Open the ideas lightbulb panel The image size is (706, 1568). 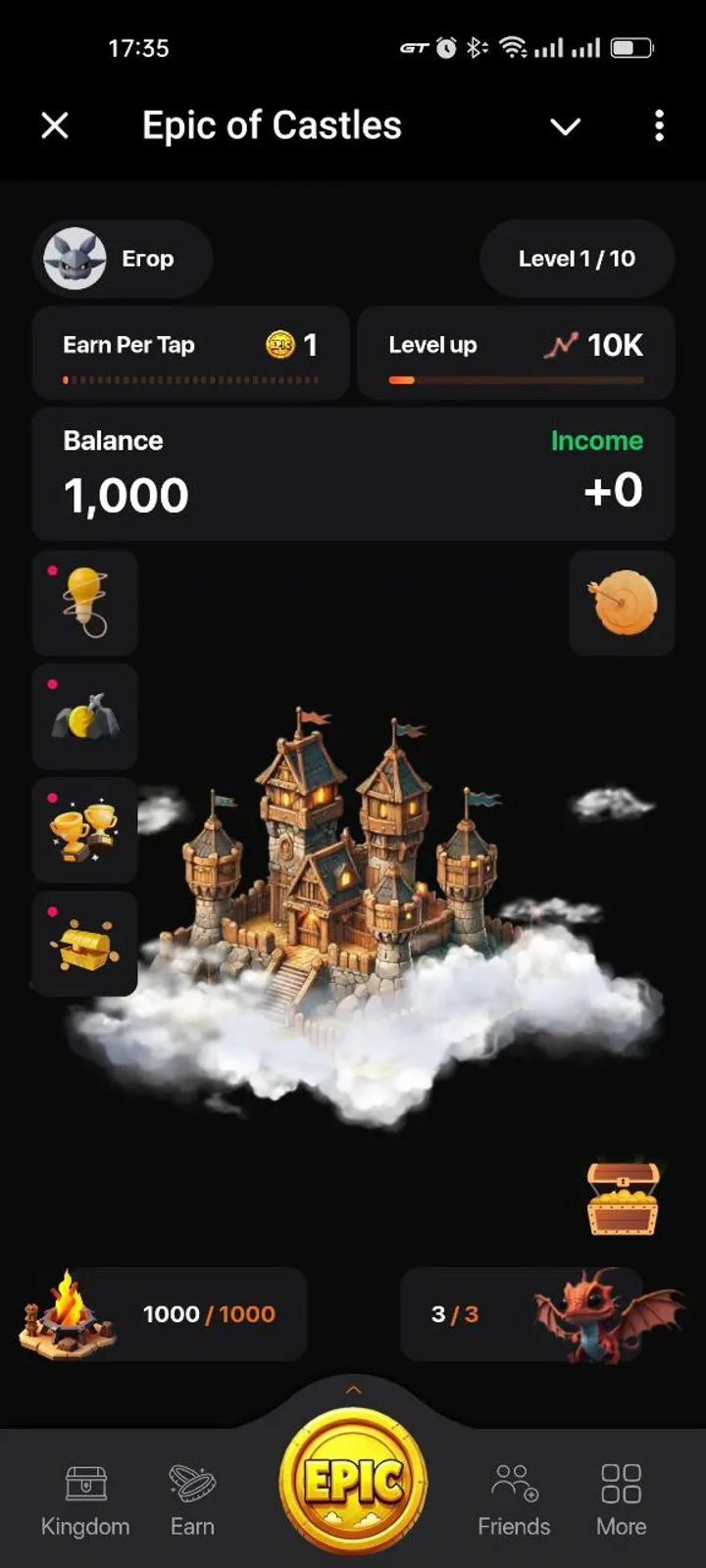click(84, 603)
